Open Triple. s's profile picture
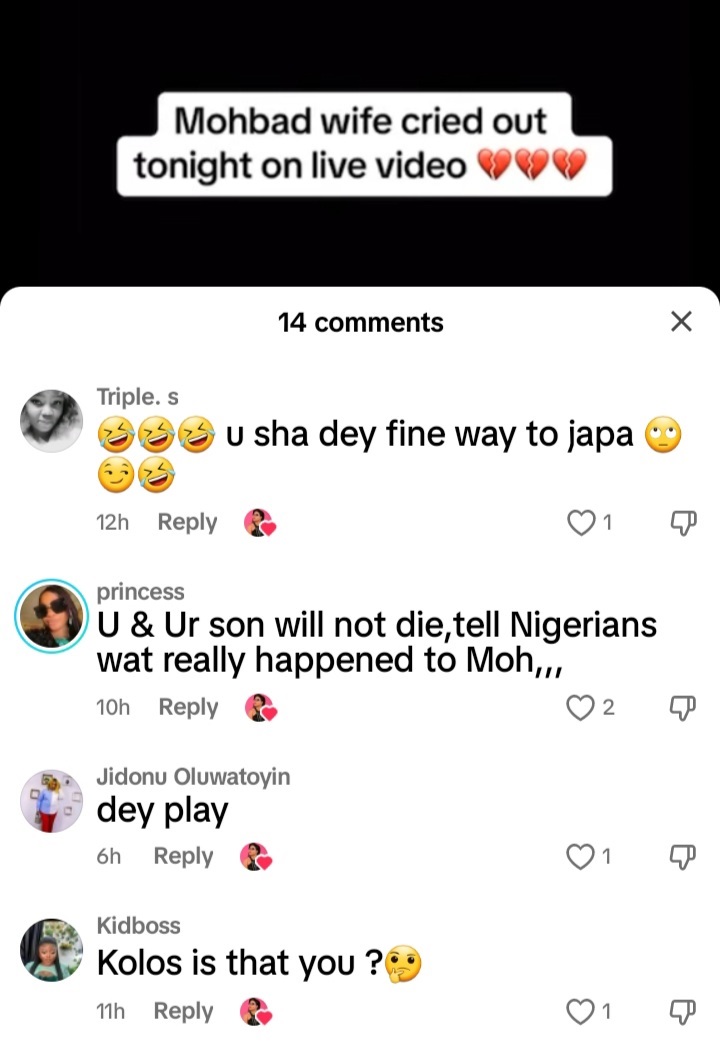 click(x=51, y=421)
